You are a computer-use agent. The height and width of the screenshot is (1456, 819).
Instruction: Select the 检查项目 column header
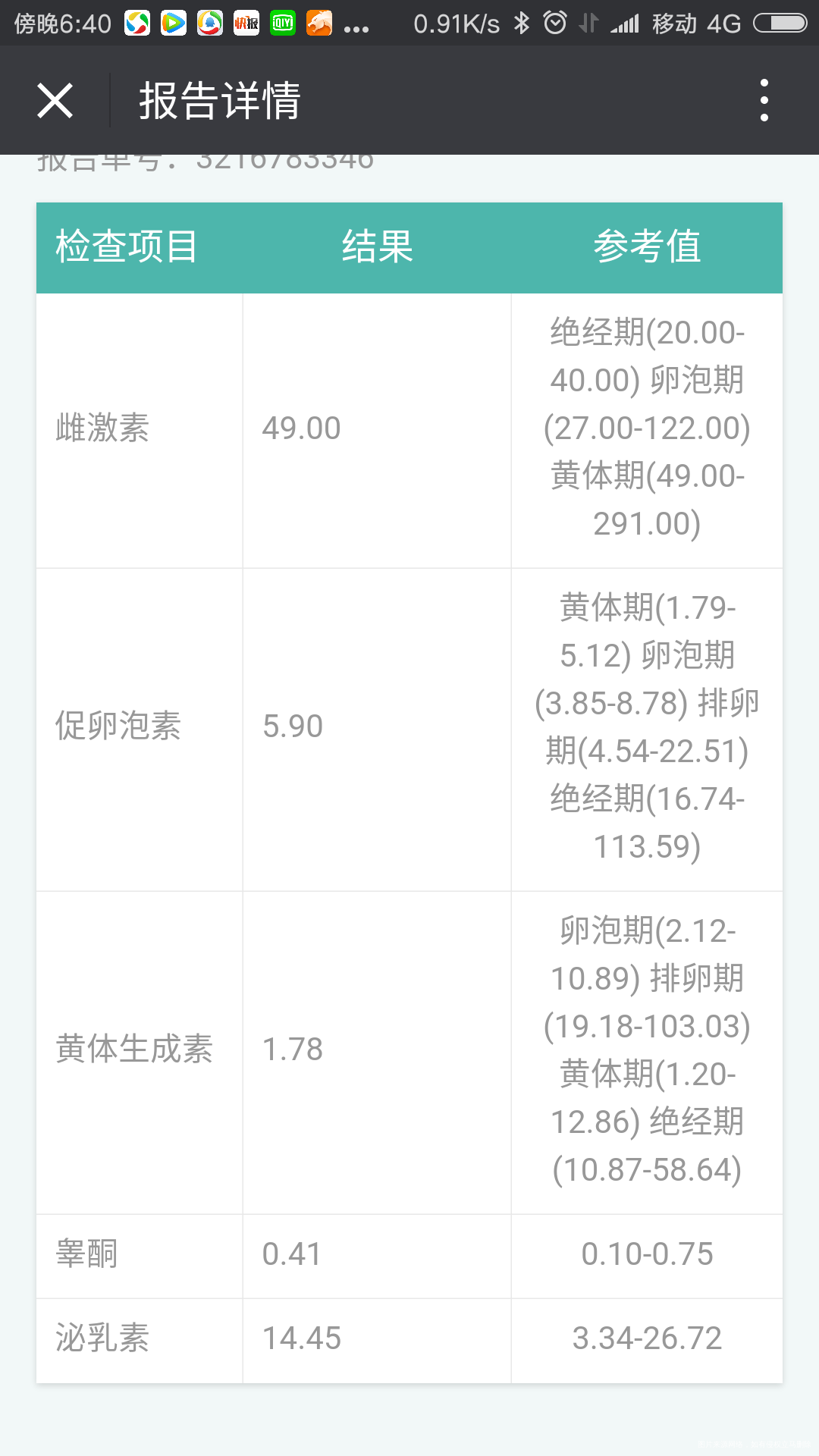(126, 247)
